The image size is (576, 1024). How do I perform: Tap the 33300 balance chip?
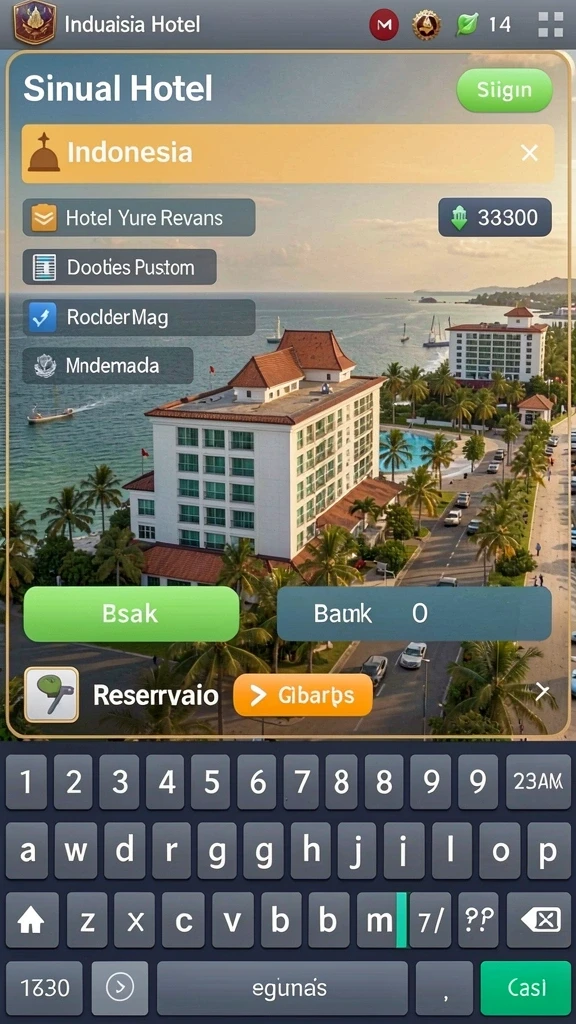(495, 217)
